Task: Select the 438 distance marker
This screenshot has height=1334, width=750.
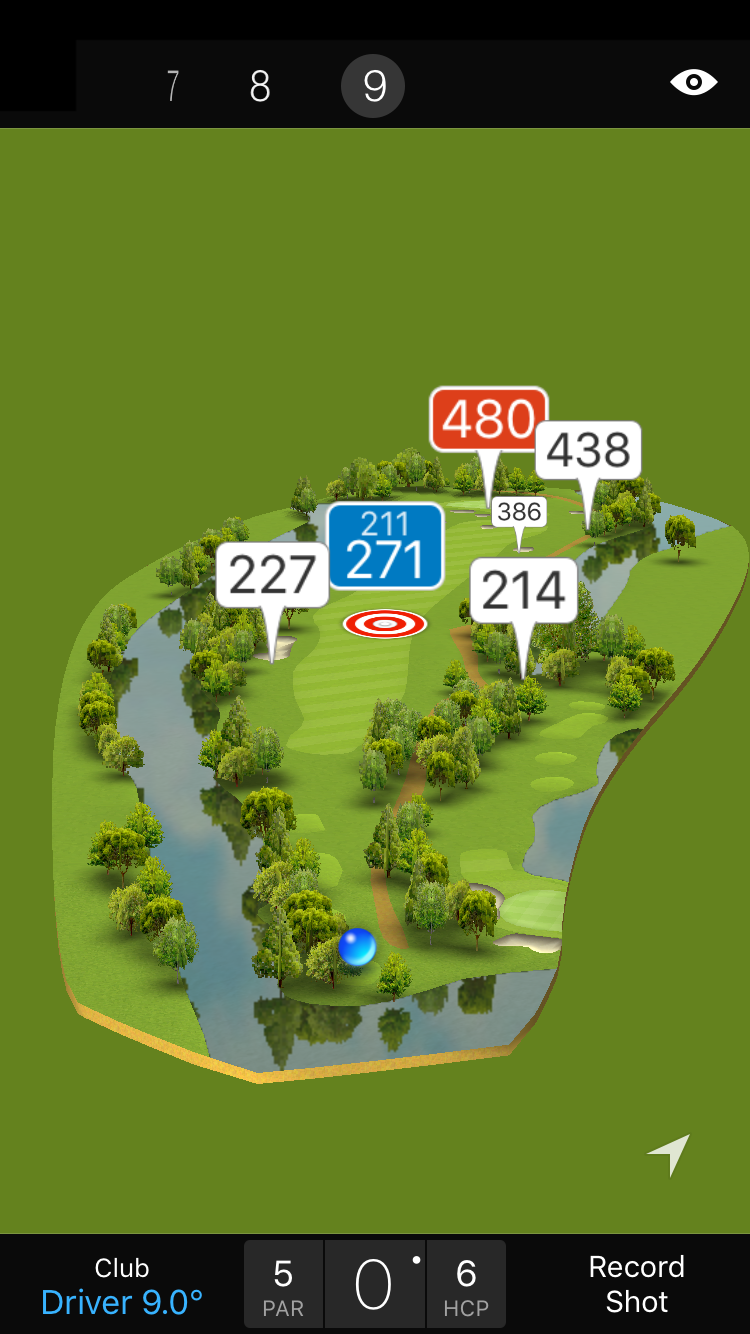Action: point(588,450)
